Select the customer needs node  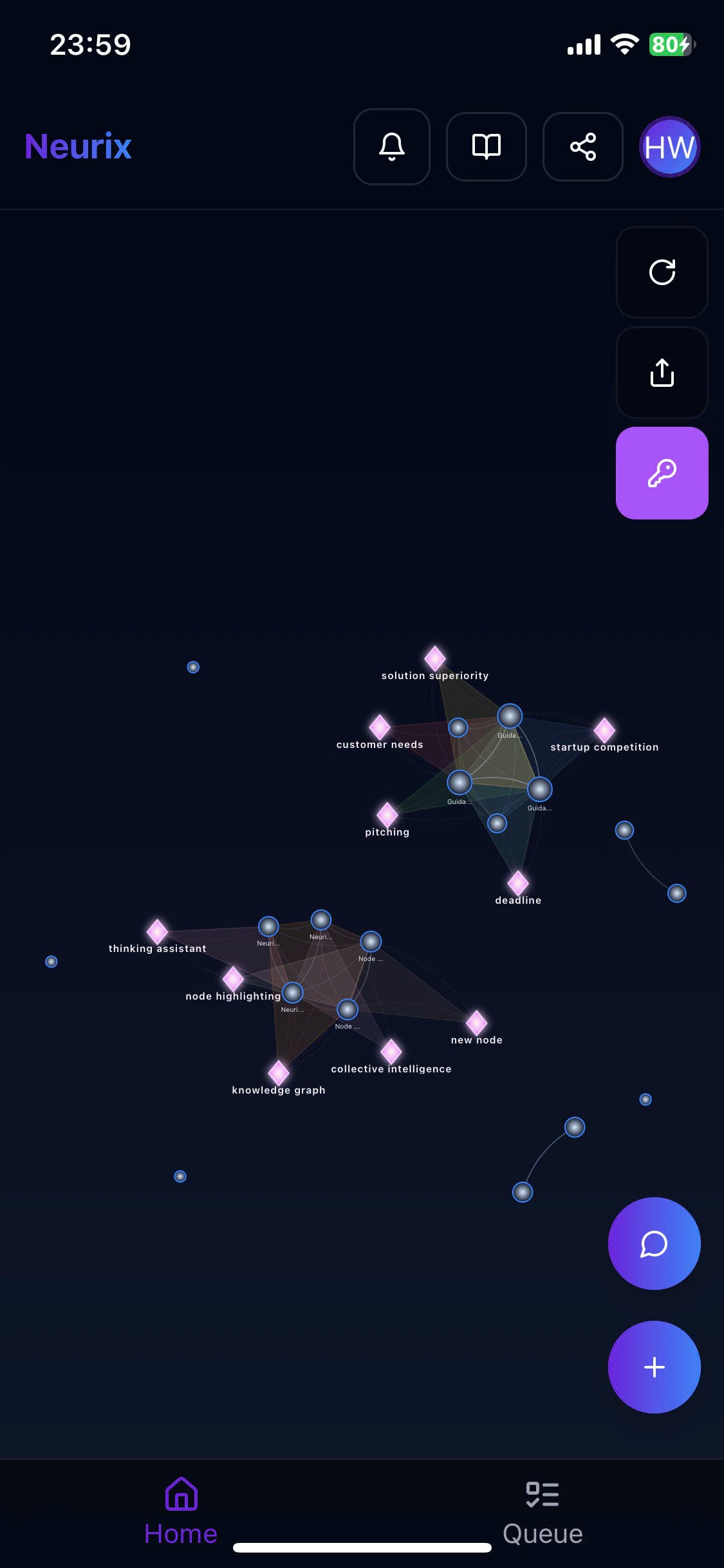[x=380, y=727]
